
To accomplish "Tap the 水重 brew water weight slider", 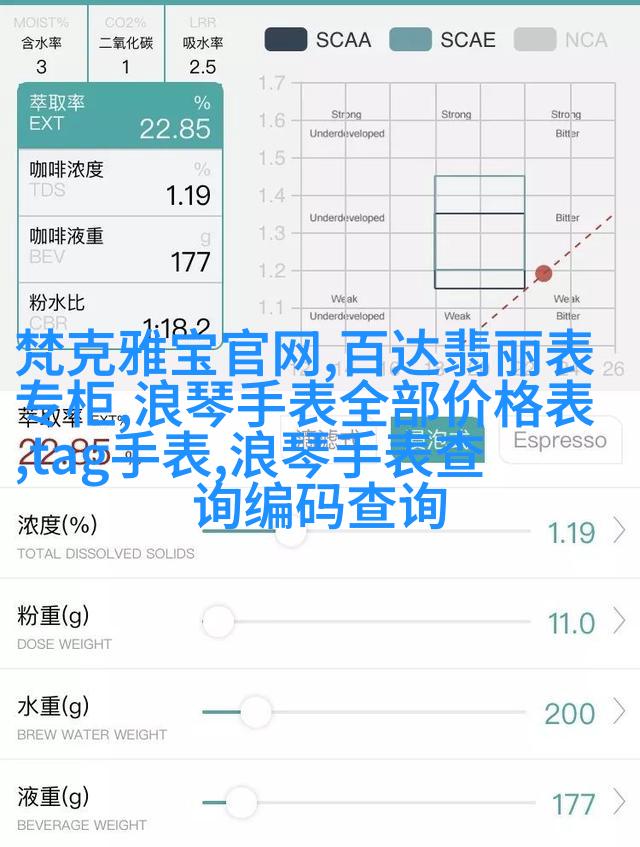I will [255, 712].
